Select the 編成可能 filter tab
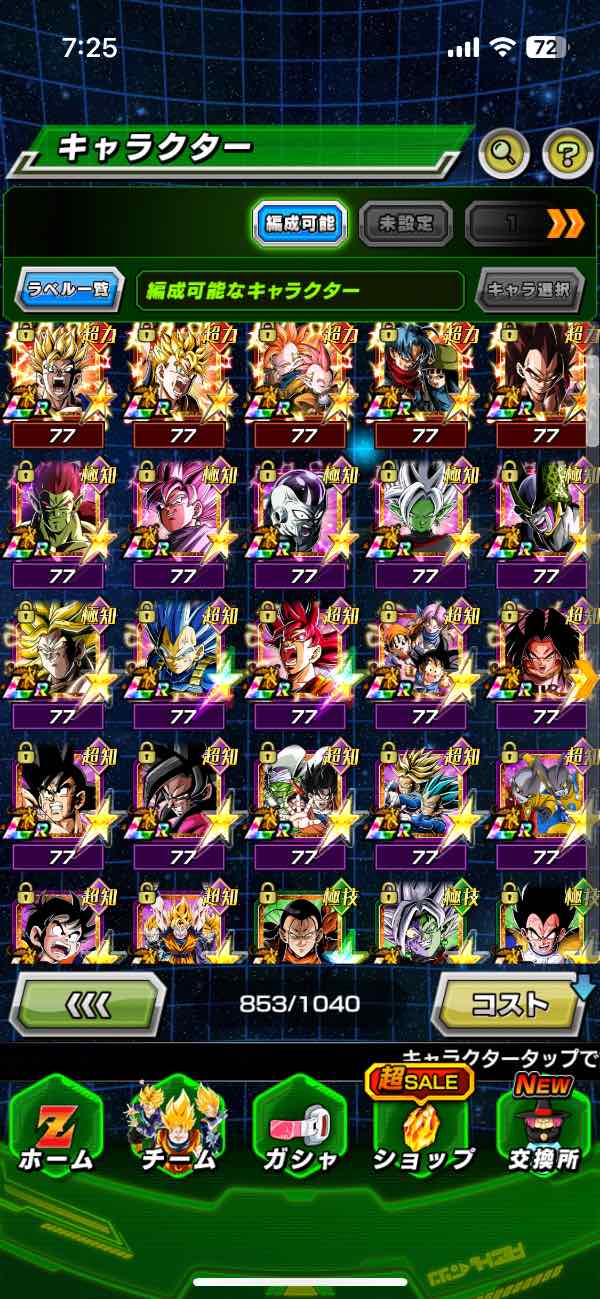The height and width of the screenshot is (1299, 600). tap(300, 223)
